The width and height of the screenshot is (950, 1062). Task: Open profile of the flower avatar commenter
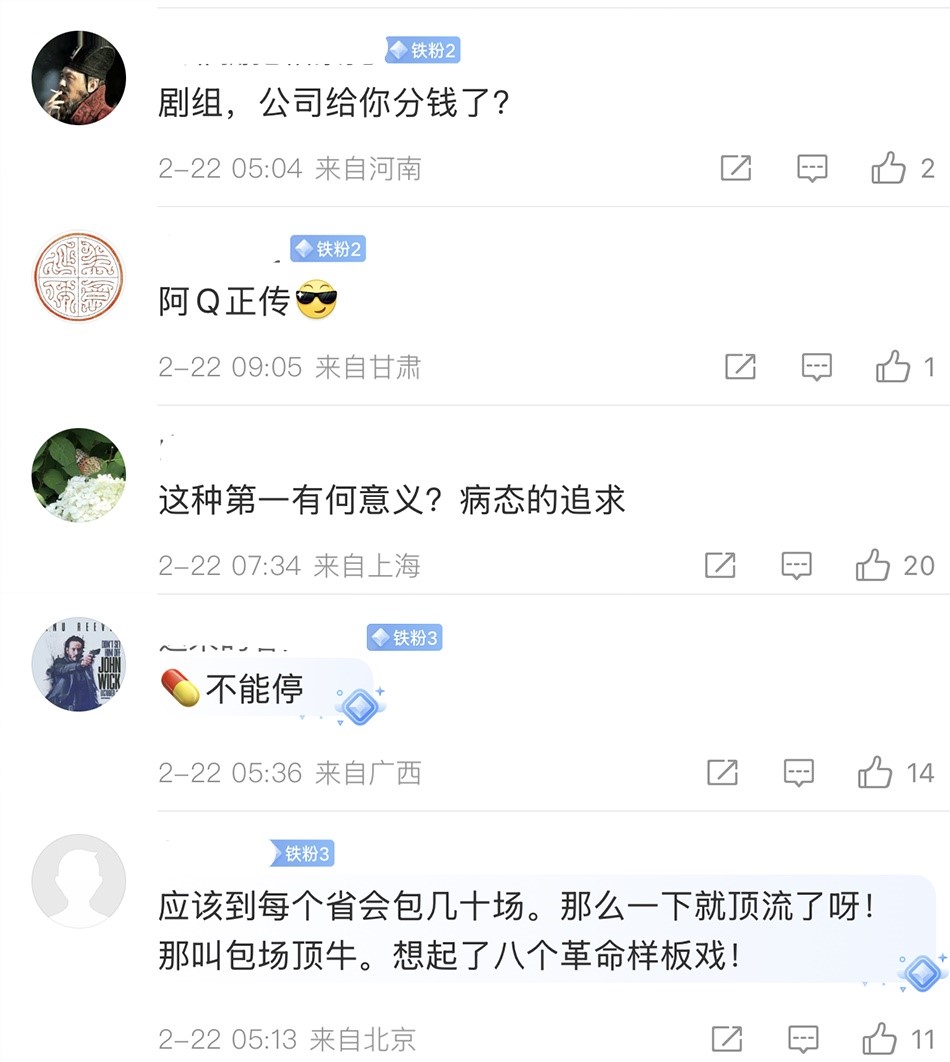pos(79,475)
